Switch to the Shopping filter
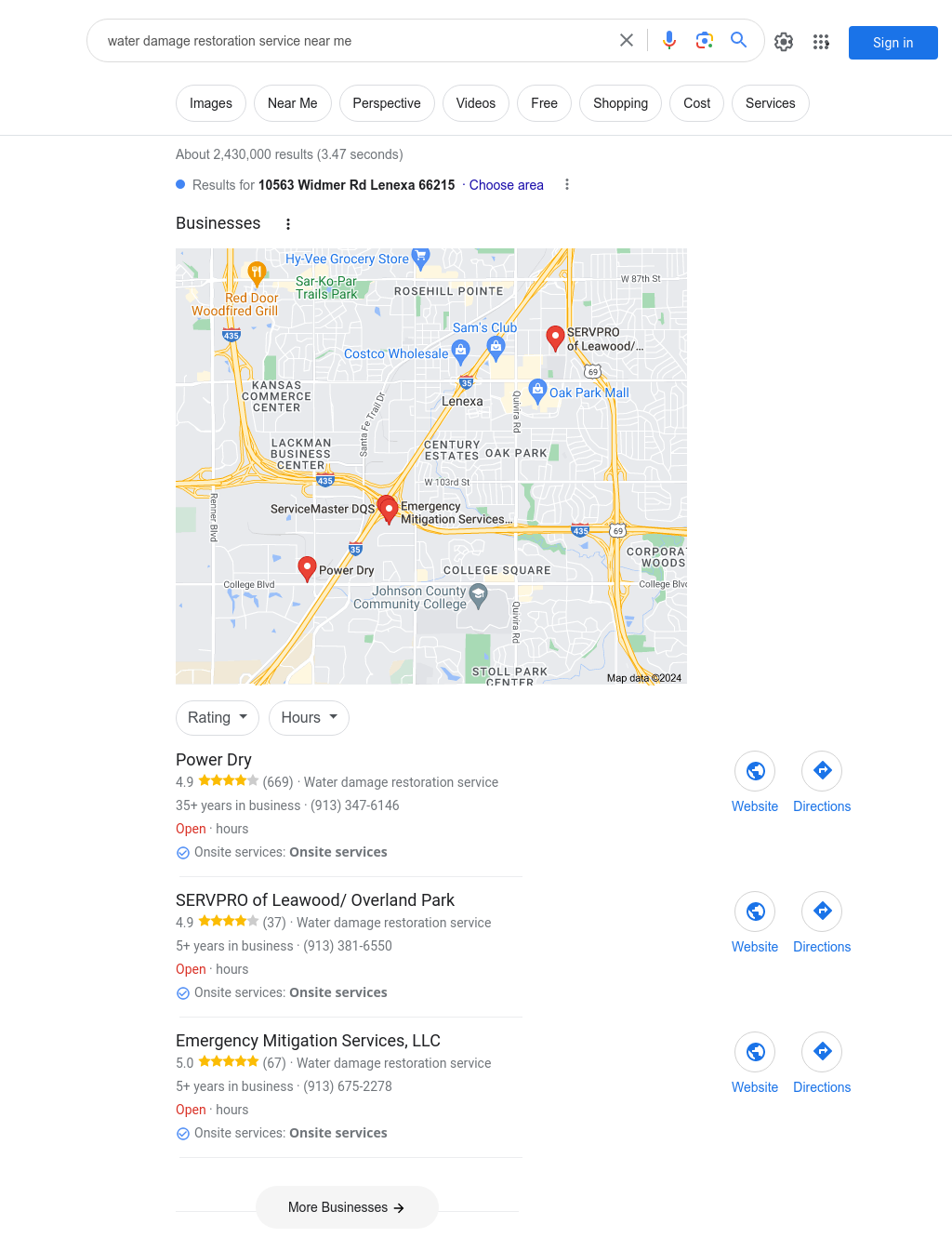This screenshot has width=952, height=1251. pos(620,103)
